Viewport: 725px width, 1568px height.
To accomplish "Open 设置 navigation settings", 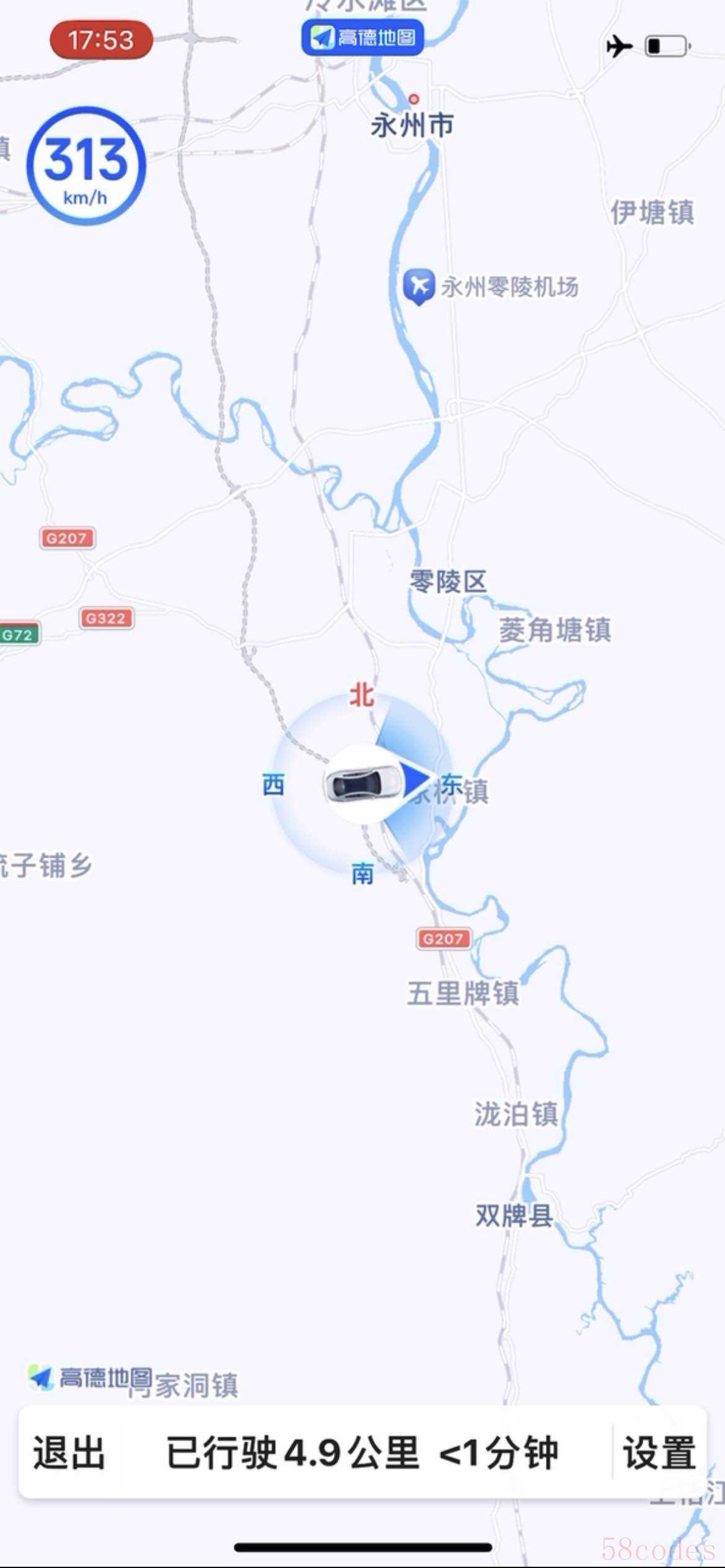I will [x=659, y=1453].
